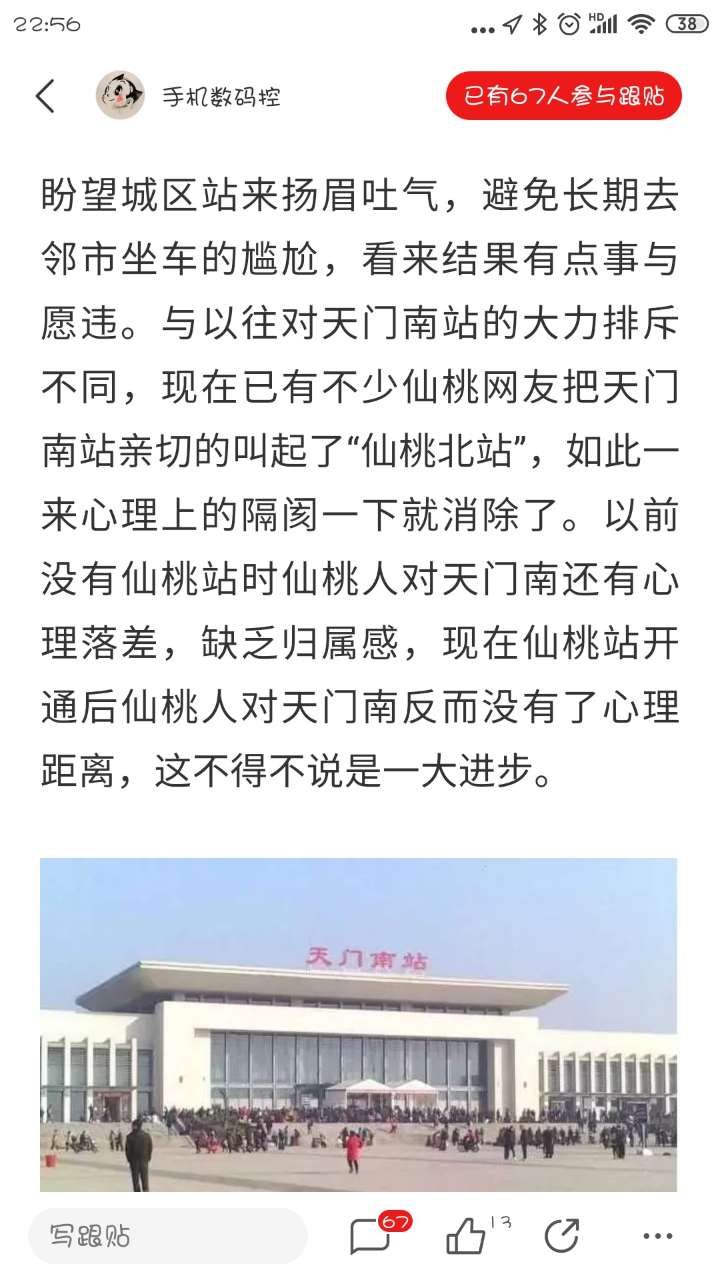Like this article with thumbs-up icon
The image size is (720, 1280).
(x=466, y=1238)
